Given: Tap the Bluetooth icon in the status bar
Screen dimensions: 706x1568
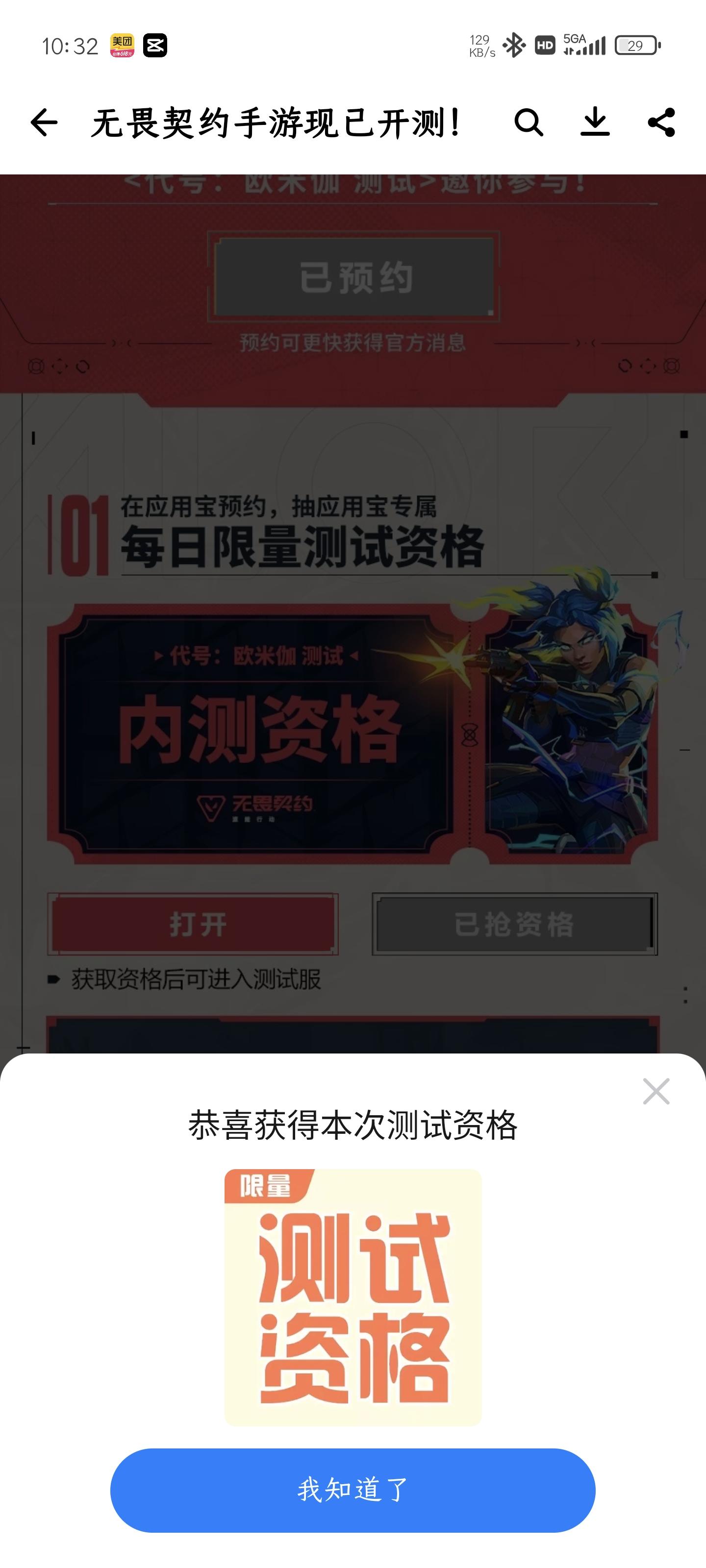Looking at the screenshot, I should pos(515,45).
